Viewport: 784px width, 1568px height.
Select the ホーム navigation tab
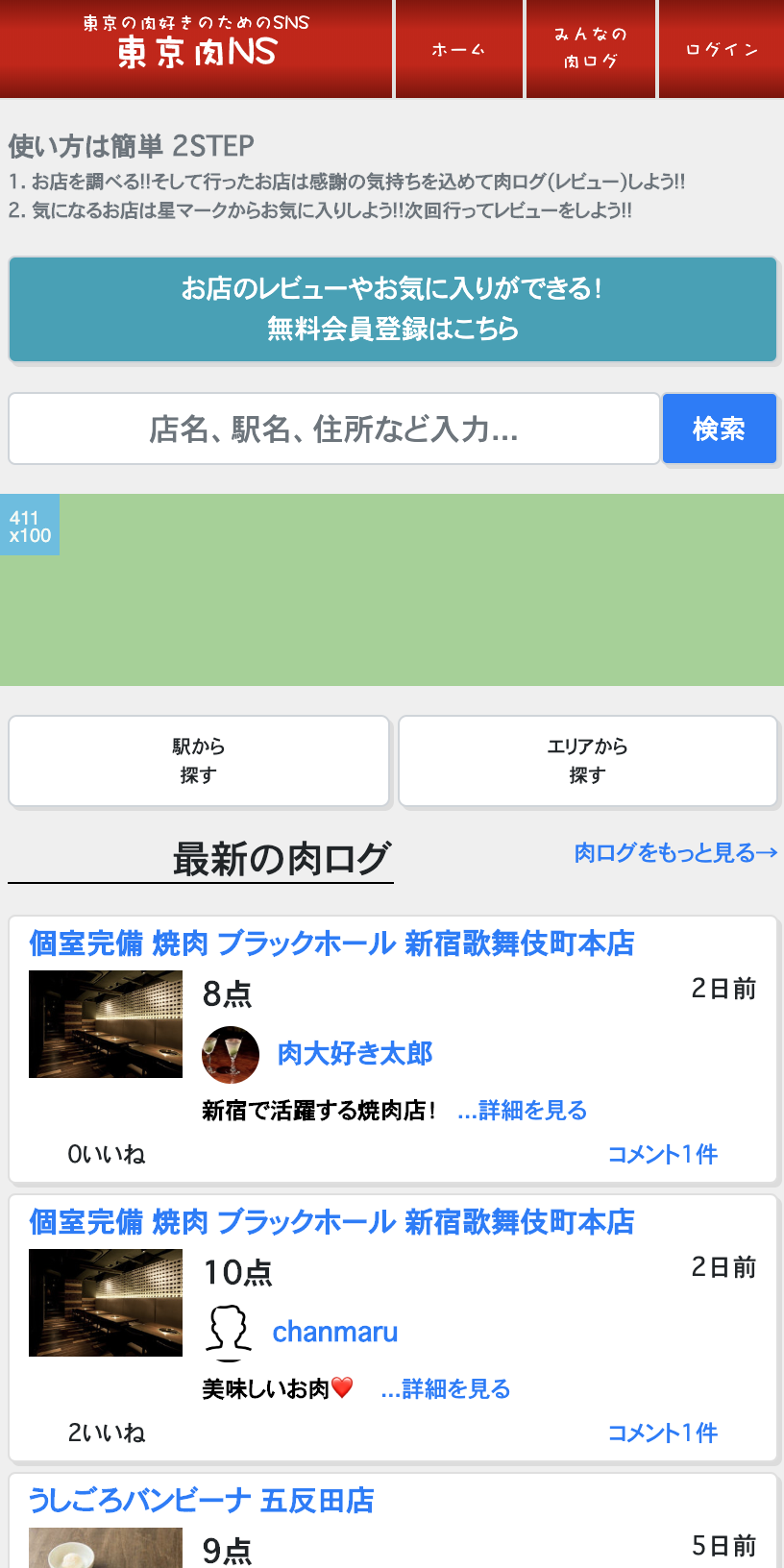pos(458,49)
